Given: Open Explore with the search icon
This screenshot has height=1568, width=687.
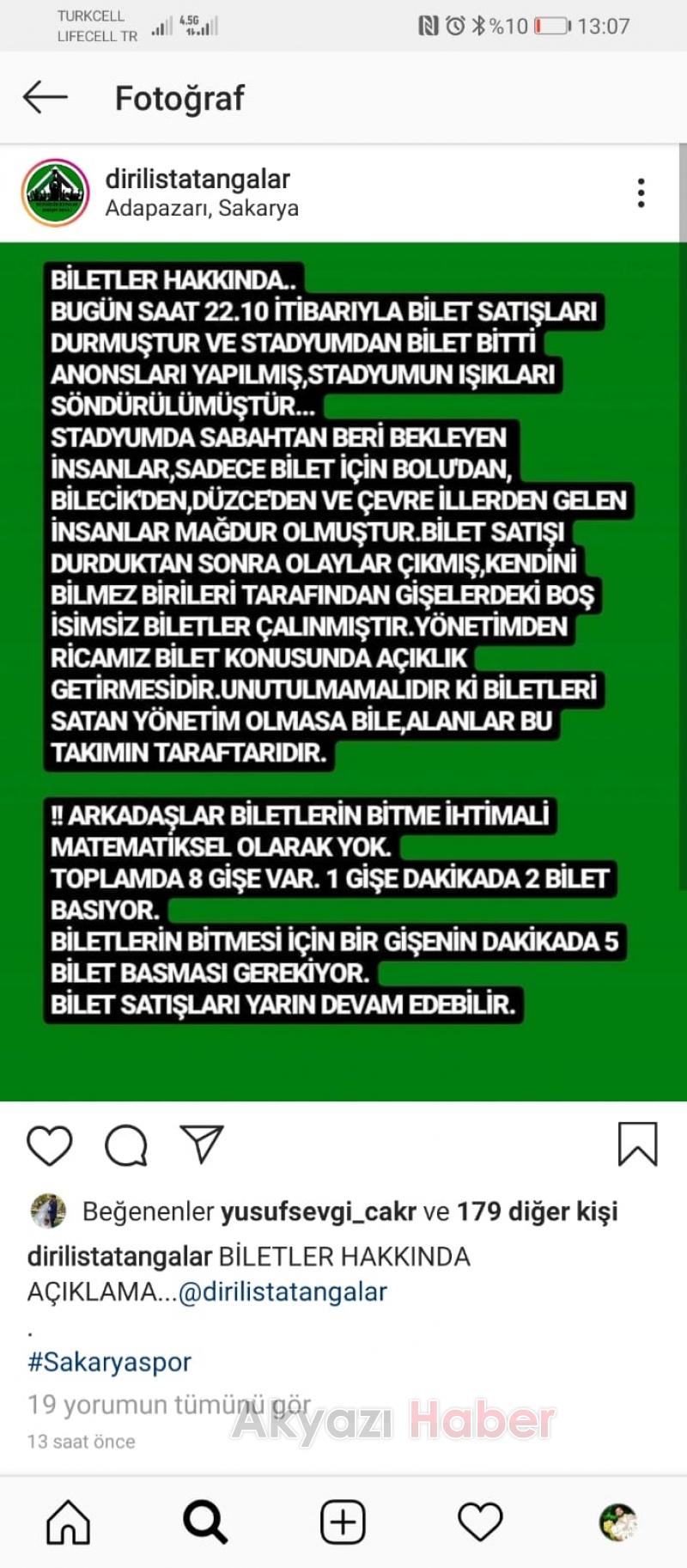Looking at the screenshot, I should pos(204,1521).
